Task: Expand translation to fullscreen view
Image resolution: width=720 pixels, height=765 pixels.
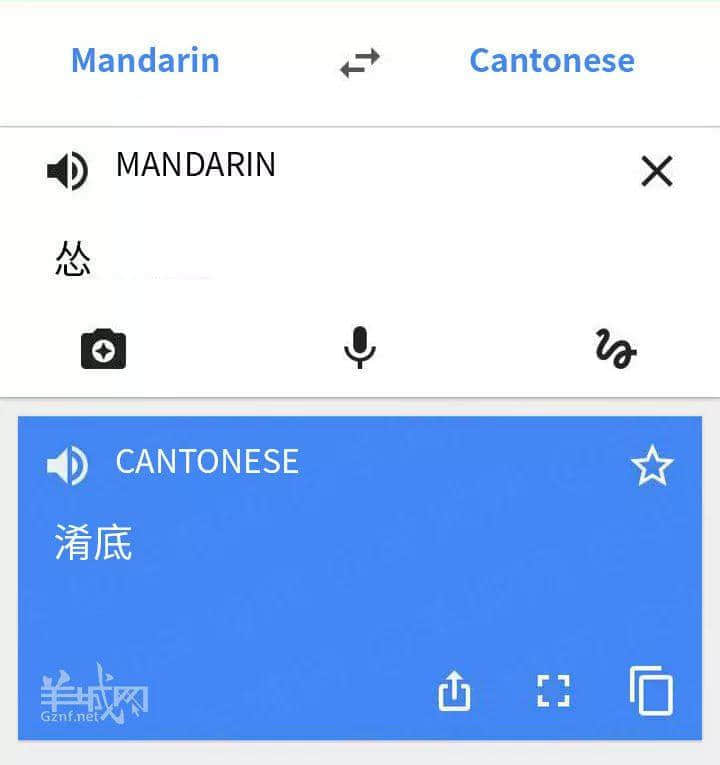Action: (x=555, y=691)
